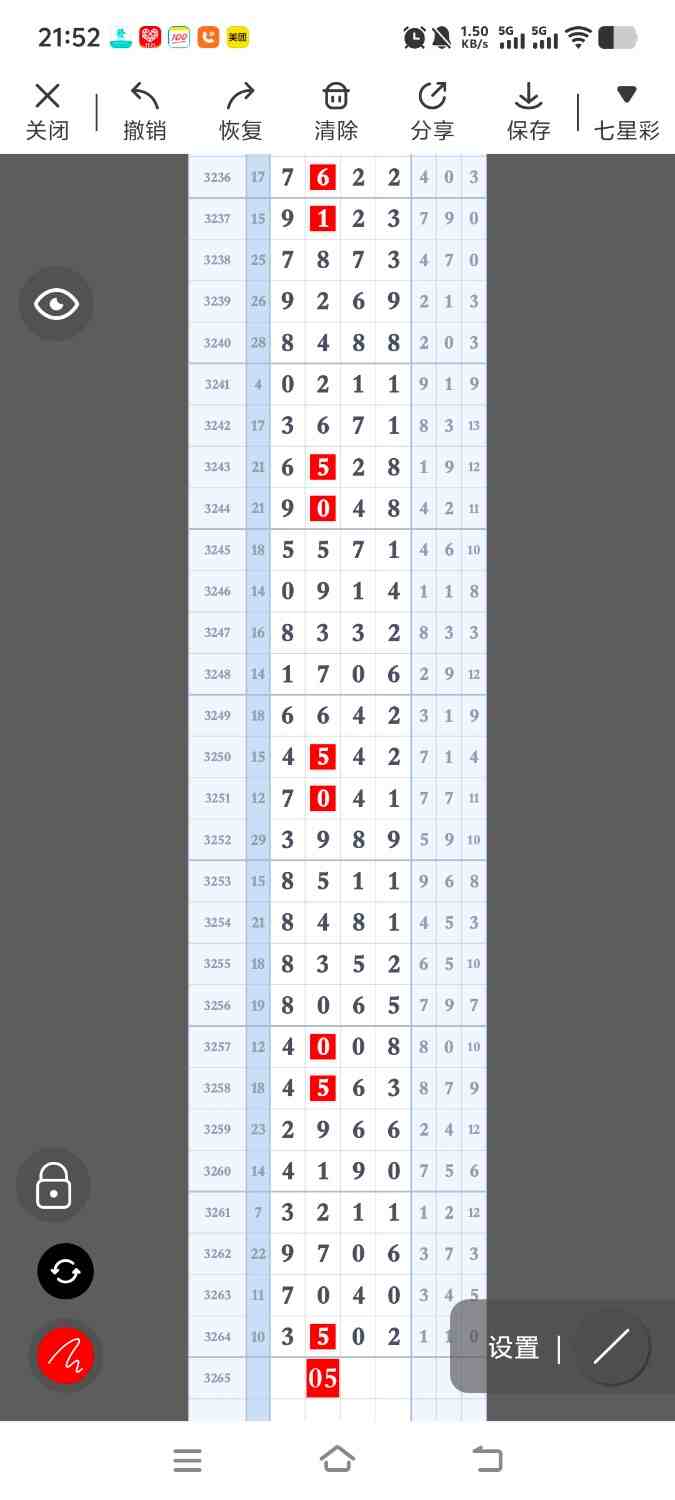Choose the straight line tool

coord(611,1347)
